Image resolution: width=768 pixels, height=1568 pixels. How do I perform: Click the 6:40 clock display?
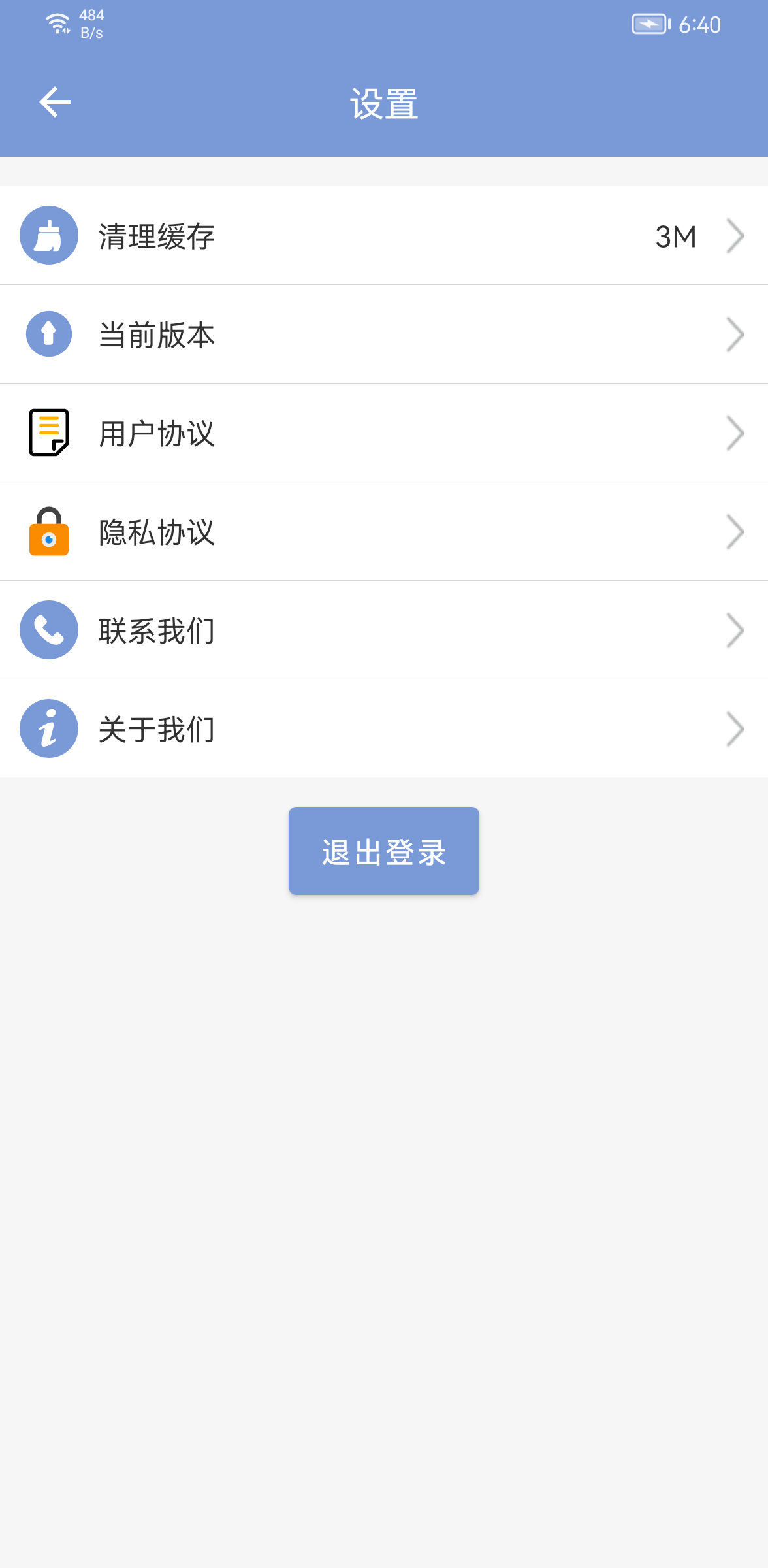coord(699,24)
